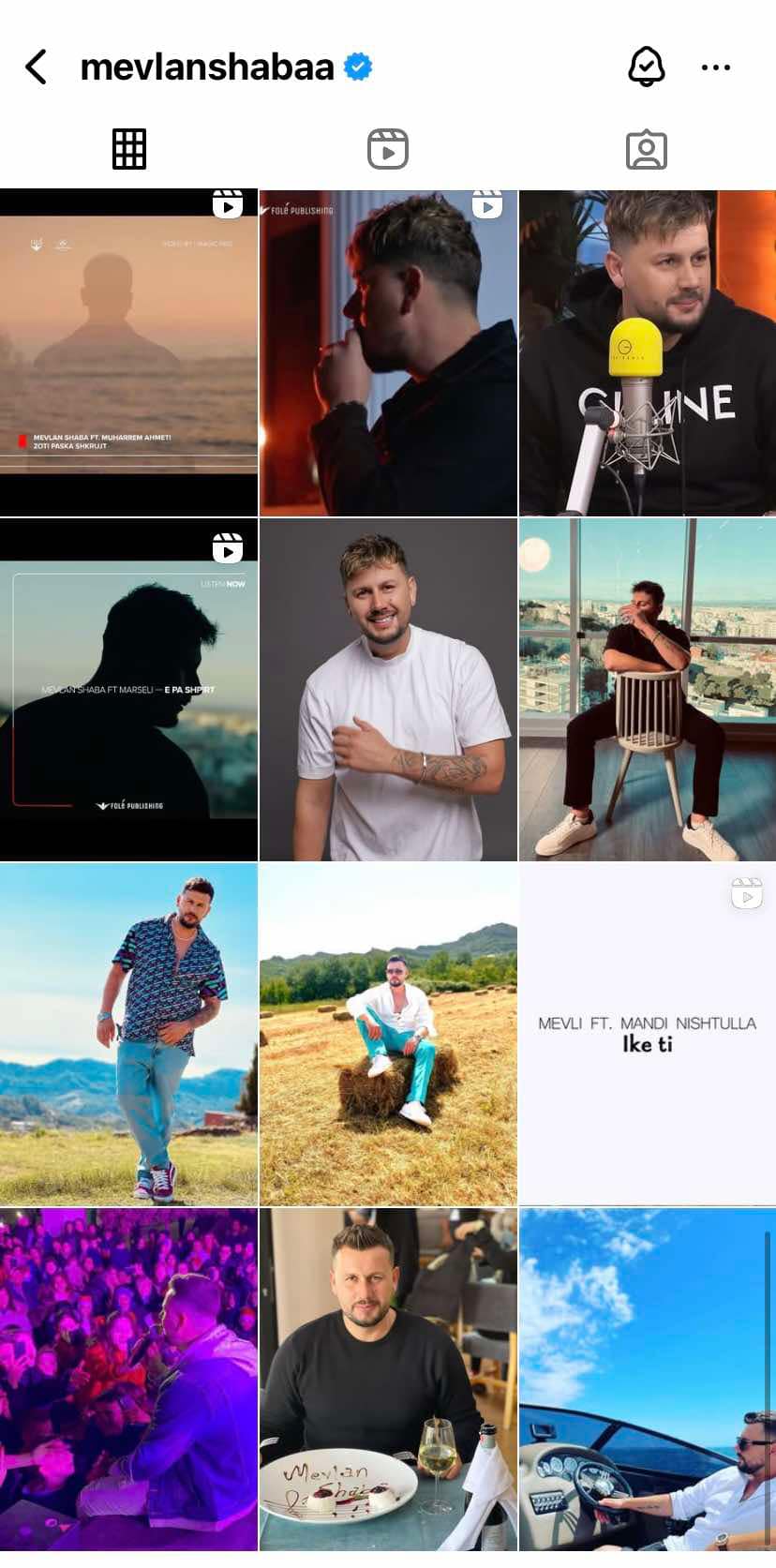Open the purple concert crowd post
The image size is (776, 1568).
tap(128, 1378)
